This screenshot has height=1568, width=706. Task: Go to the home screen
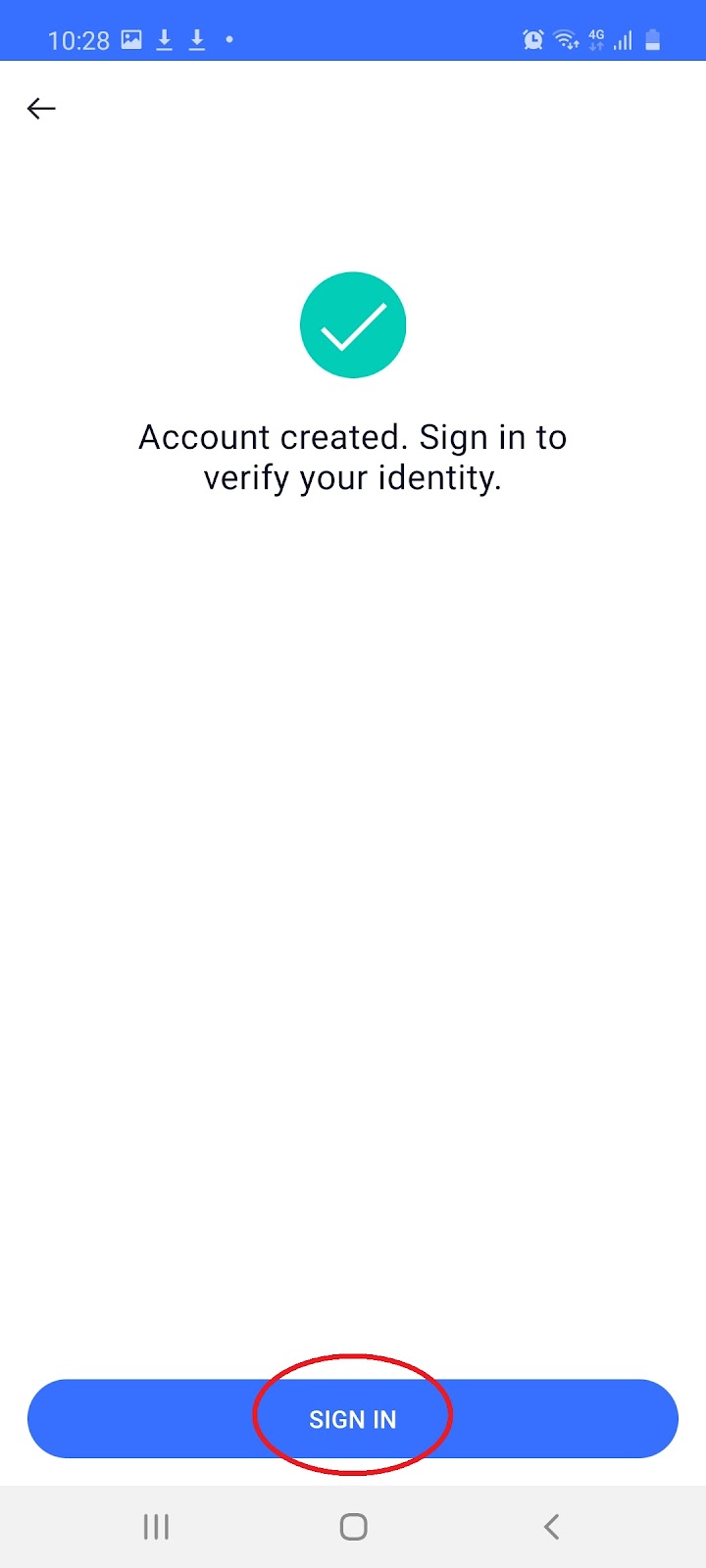(353, 1526)
